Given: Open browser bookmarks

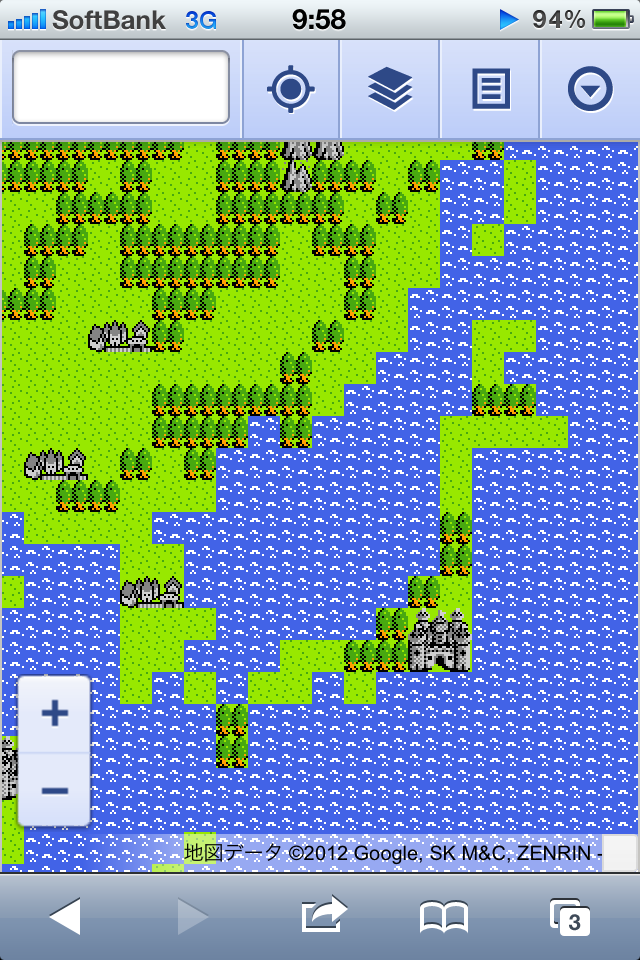Looking at the screenshot, I should point(444,916).
